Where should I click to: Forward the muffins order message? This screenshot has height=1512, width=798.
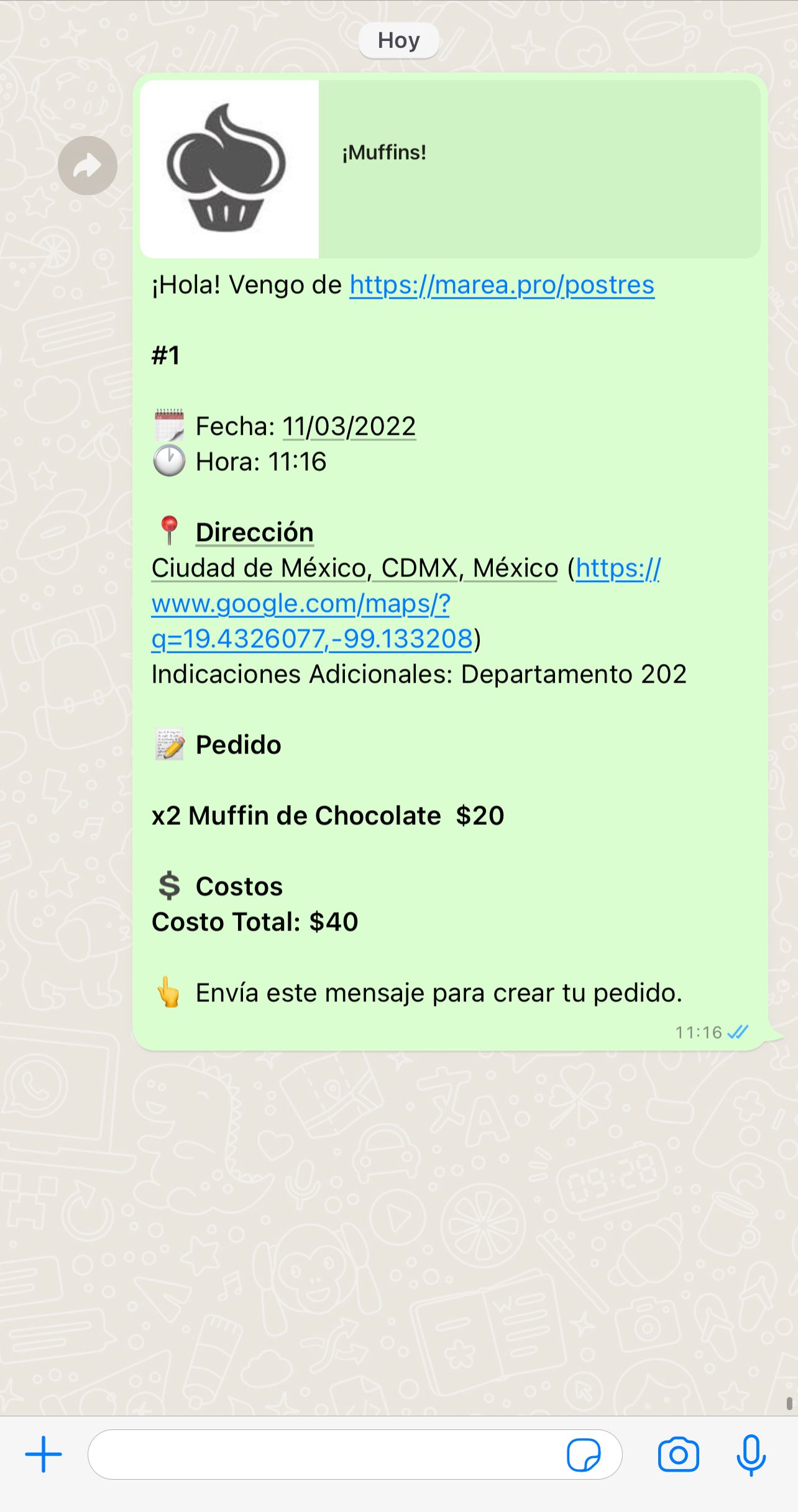tap(88, 166)
